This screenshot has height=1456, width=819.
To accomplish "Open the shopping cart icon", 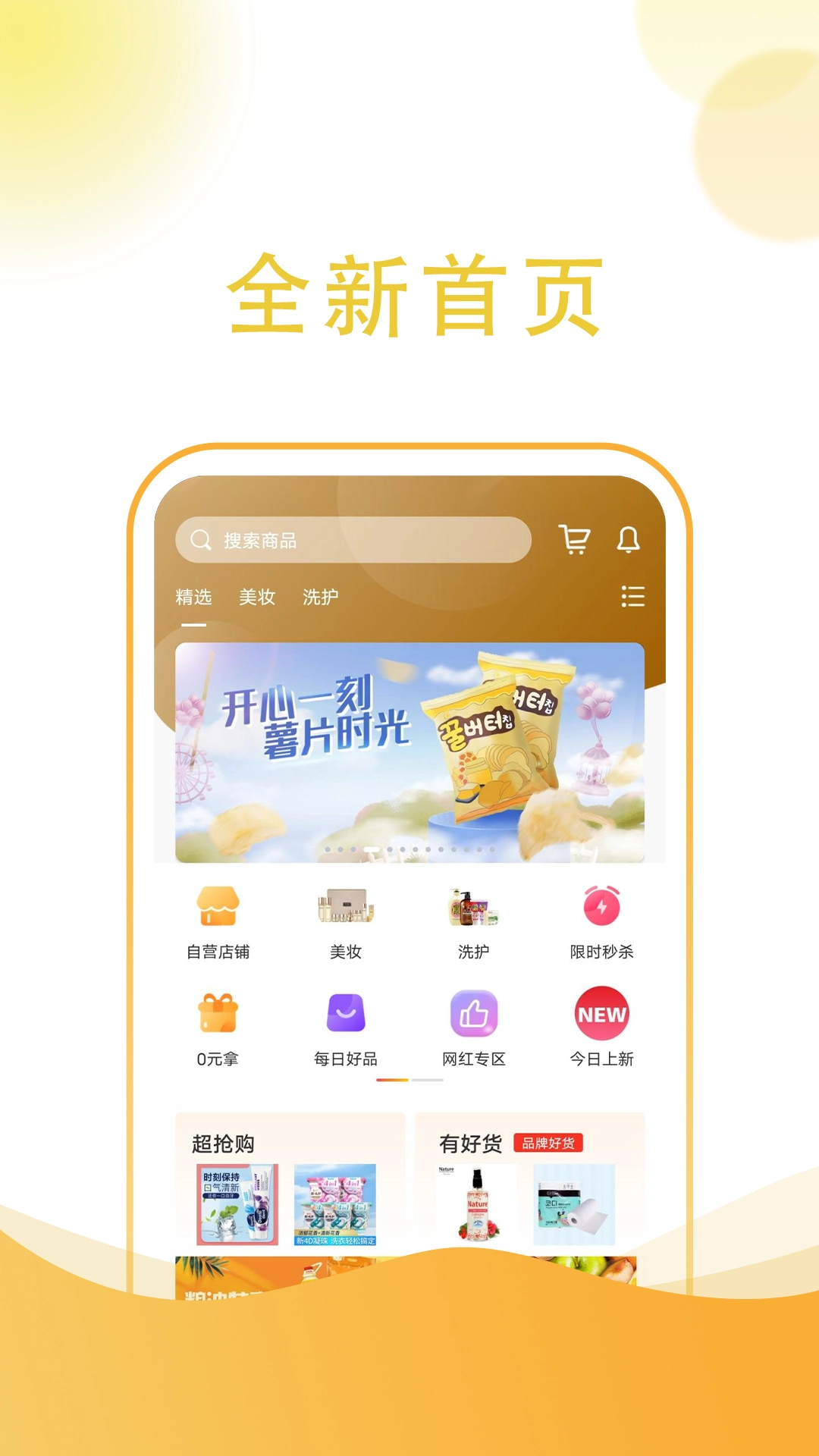I will coord(576,540).
